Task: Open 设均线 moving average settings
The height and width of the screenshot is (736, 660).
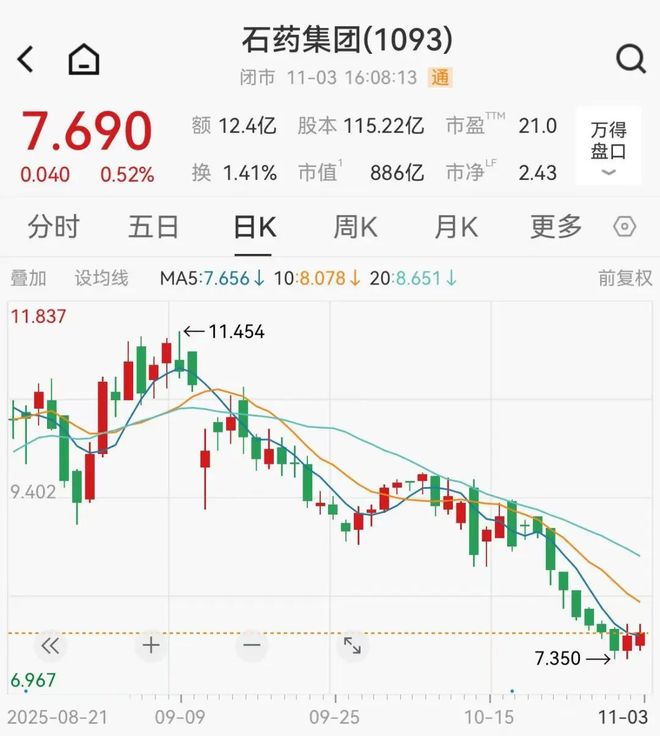Action: (102, 278)
